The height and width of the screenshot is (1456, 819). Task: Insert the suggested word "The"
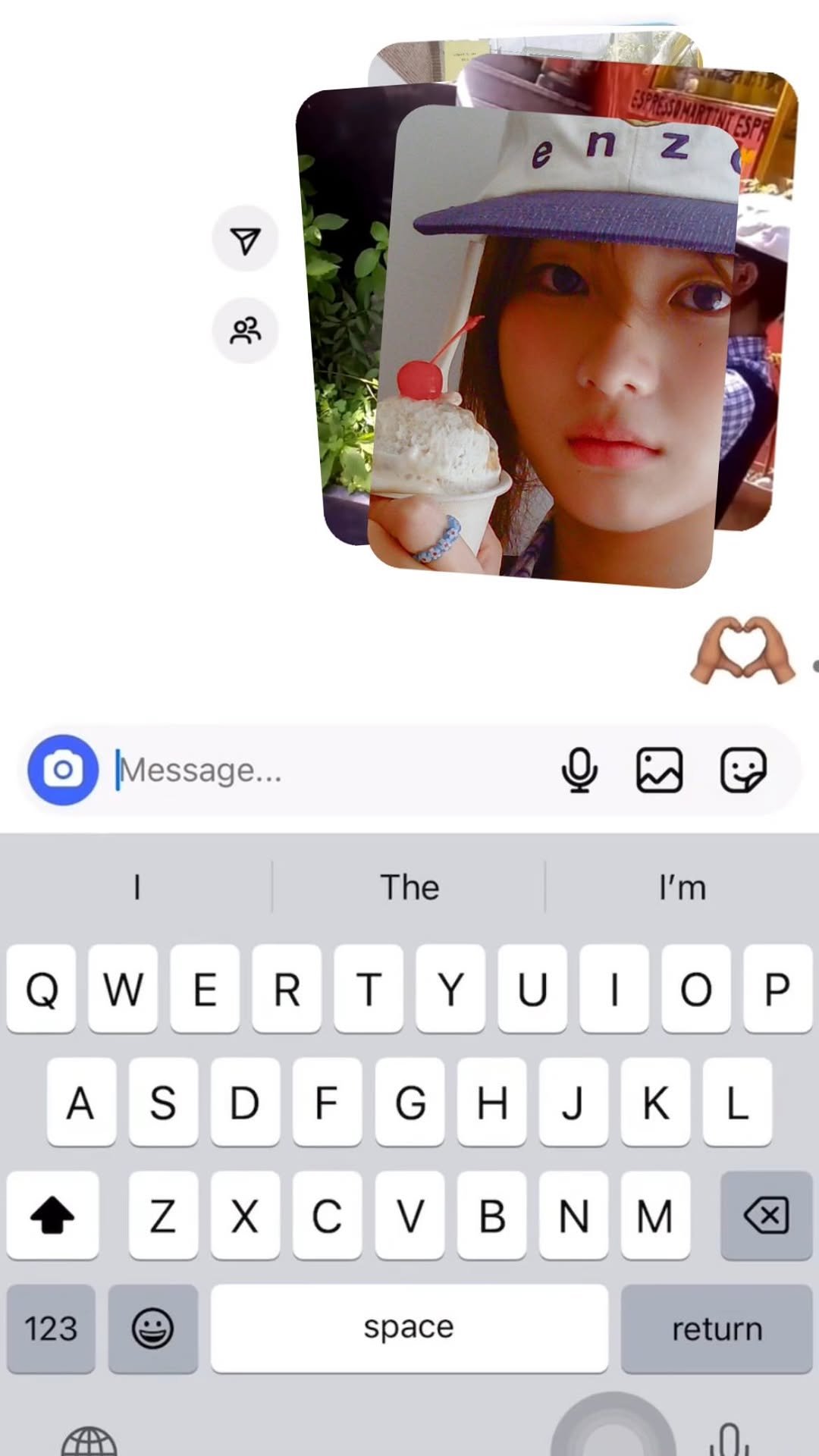(409, 887)
